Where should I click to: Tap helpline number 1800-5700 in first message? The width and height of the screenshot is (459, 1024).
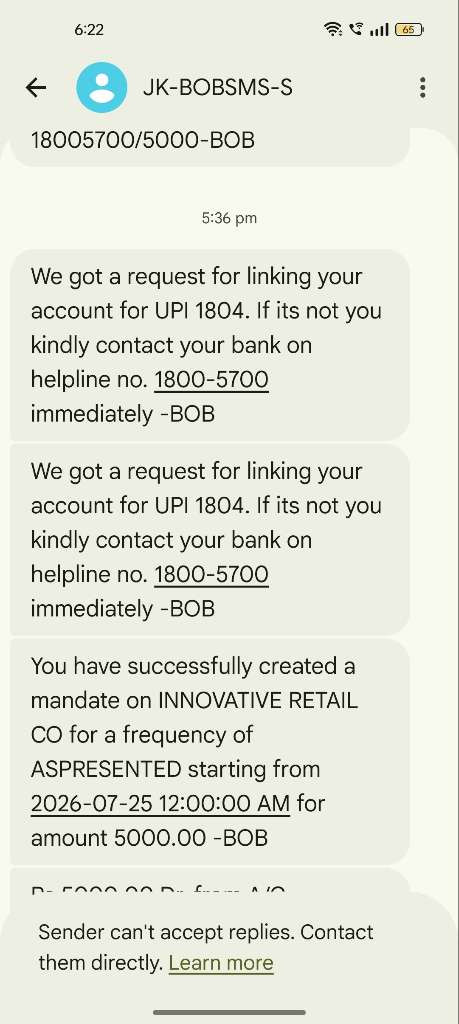click(x=211, y=380)
